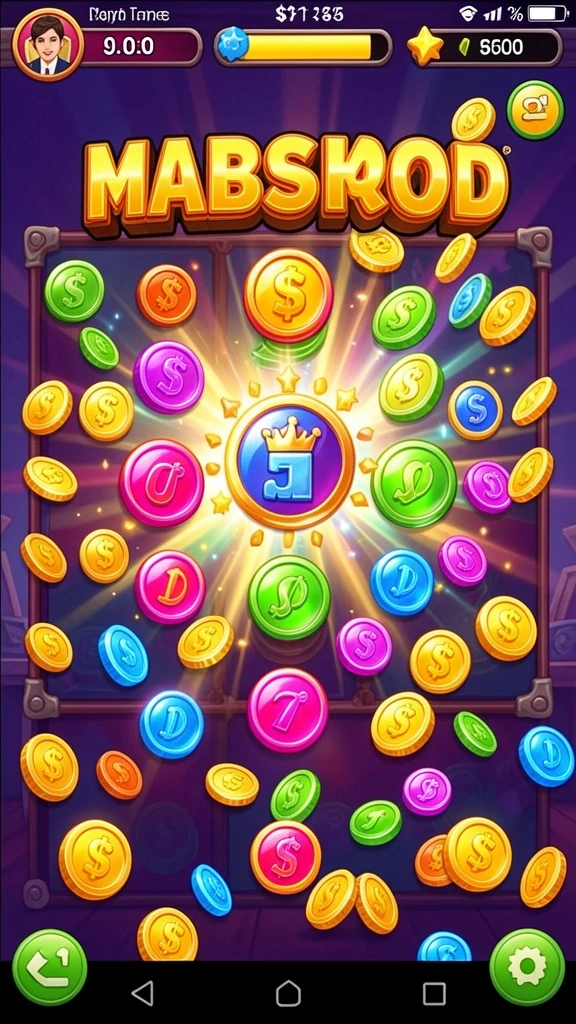Tap the green return arrow button
This screenshot has height=1024, width=576.
point(50,967)
